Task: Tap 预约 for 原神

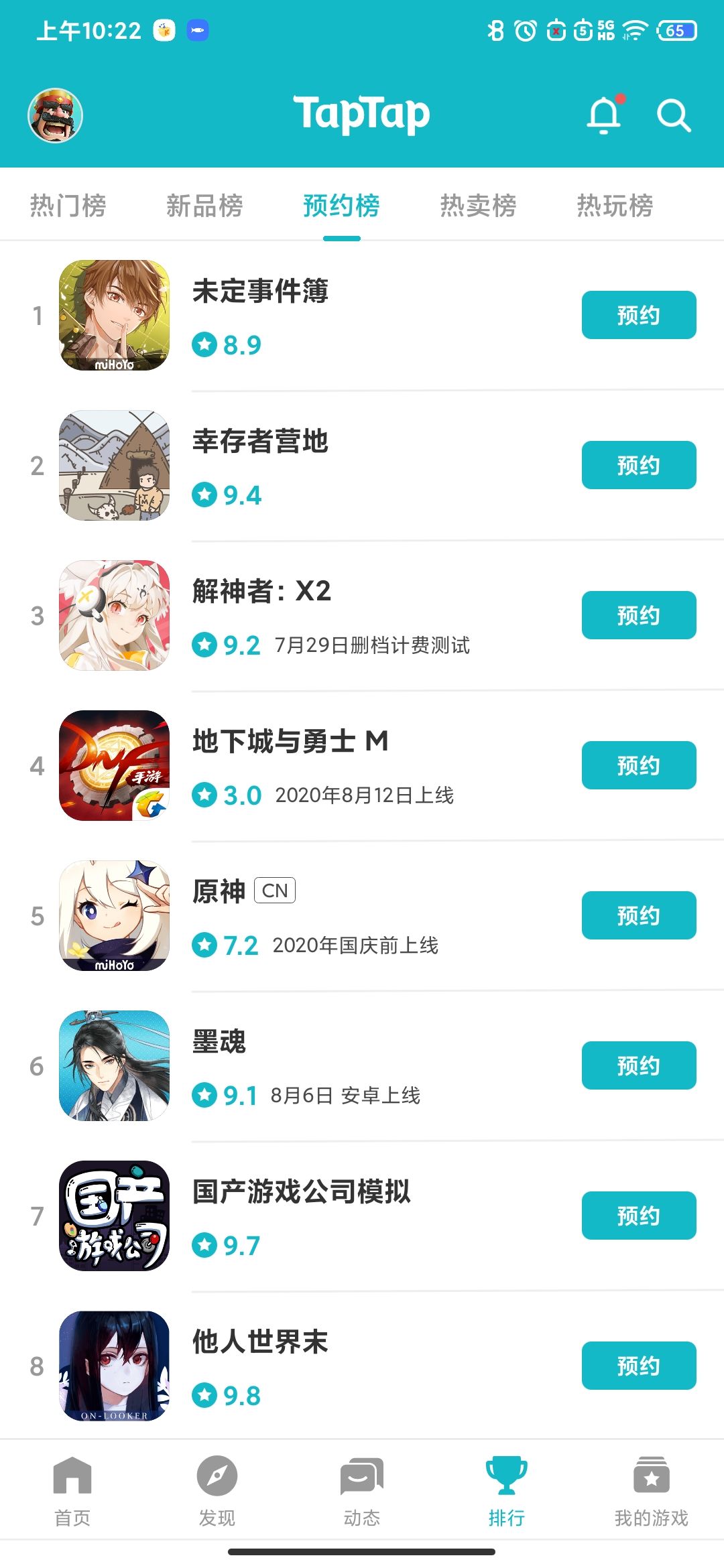Action: [638, 915]
